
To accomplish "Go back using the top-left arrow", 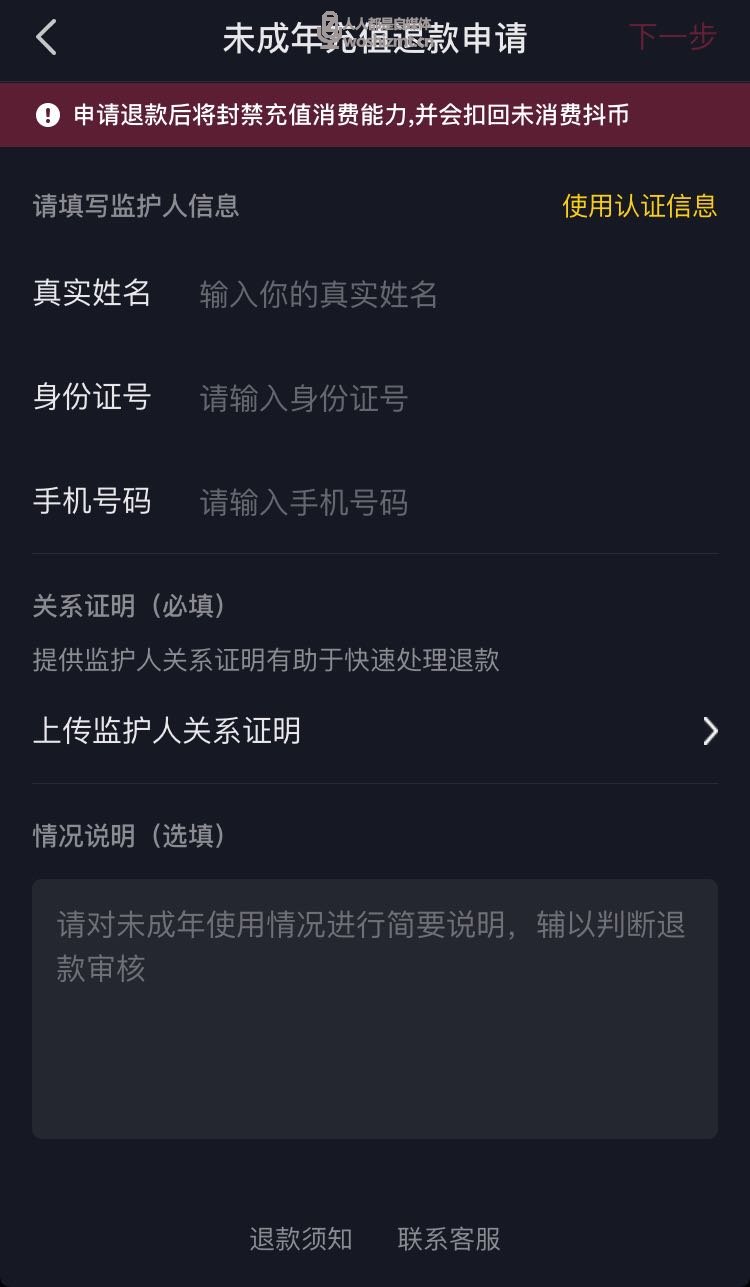I will 46,38.
